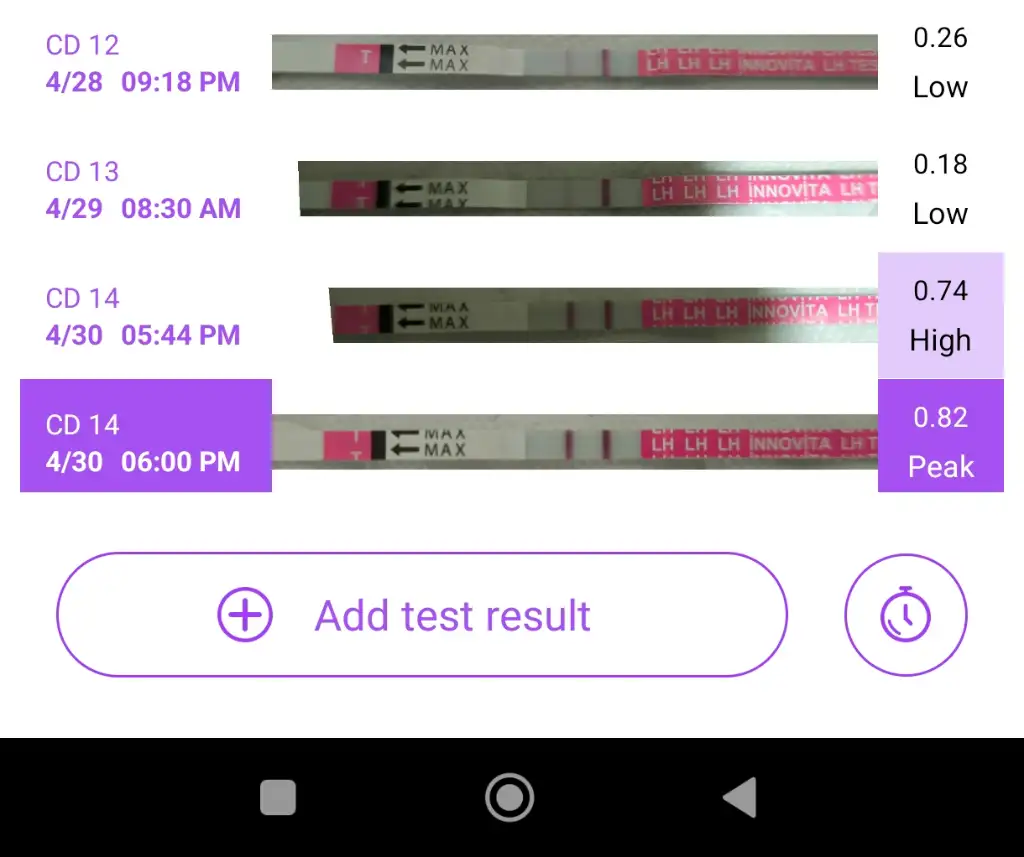Image resolution: width=1024 pixels, height=857 pixels.
Task: Go to home screen via home button
Action: pos(510,798)
